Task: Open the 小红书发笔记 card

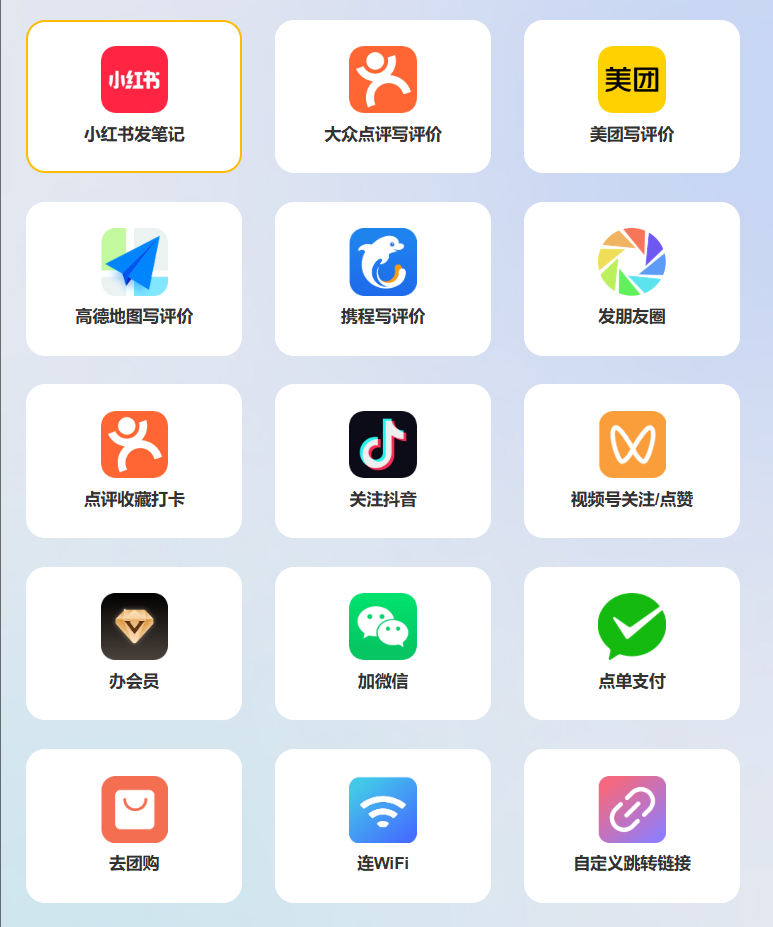Action: coord(134,97)
